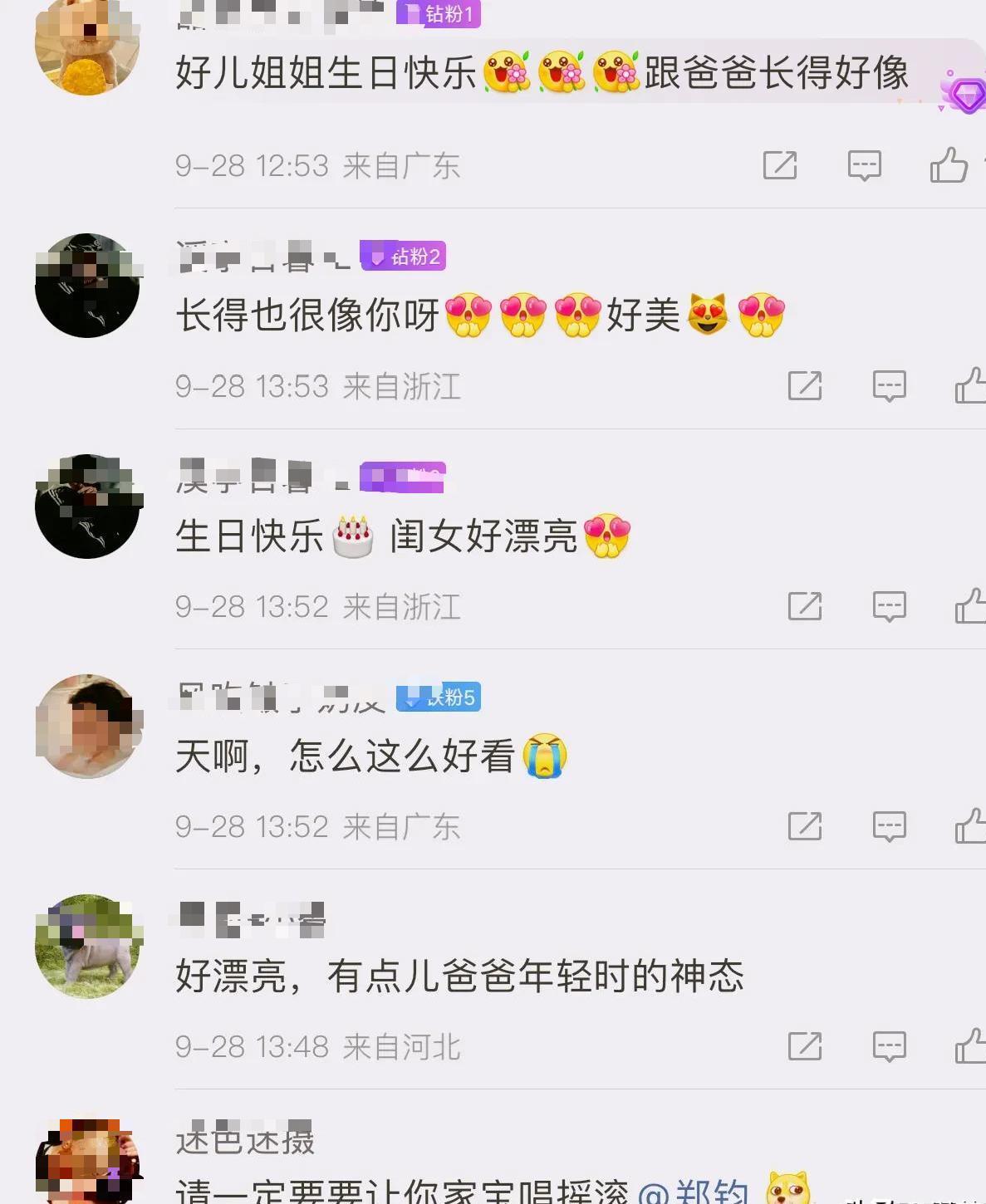Repost the comment 有点儿爸爸年轻时的神态
This screenshot has height=1204, width=986.
tap(805, 1047)
